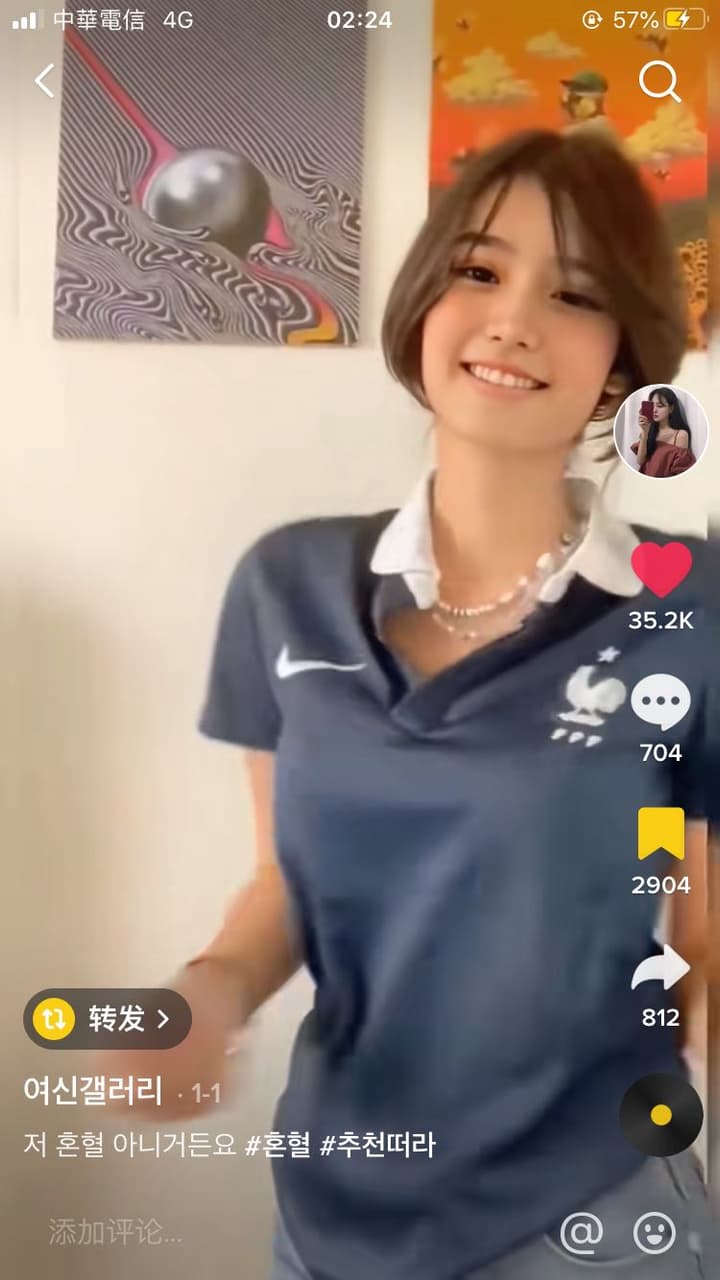Mention someone with the @ icon
The height and width of the screenshot is (1280, 720).
pyautogui.click(x=581, y=1233)
